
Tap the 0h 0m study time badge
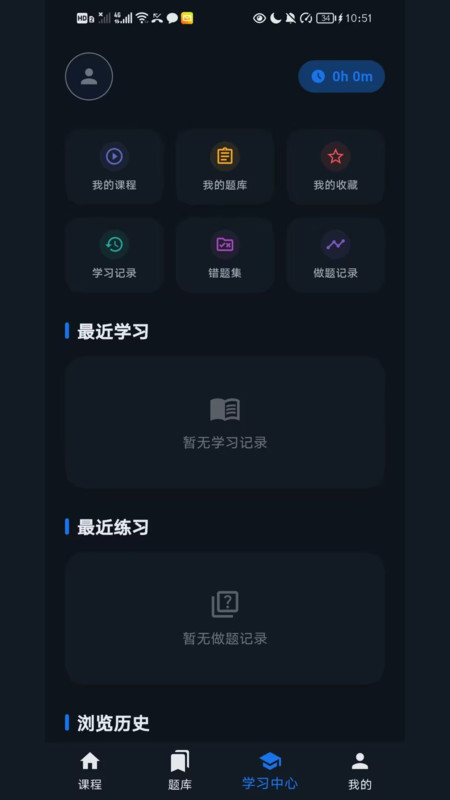(x=341, y=77)
